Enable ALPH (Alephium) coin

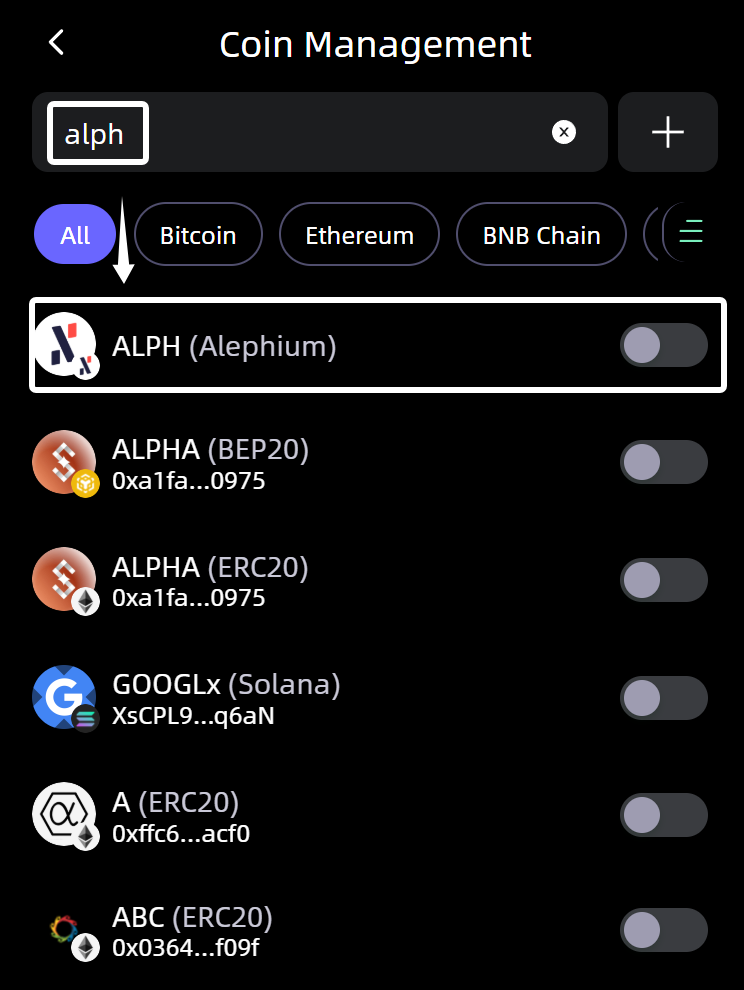pyautogui.click(x=663, y=346)
